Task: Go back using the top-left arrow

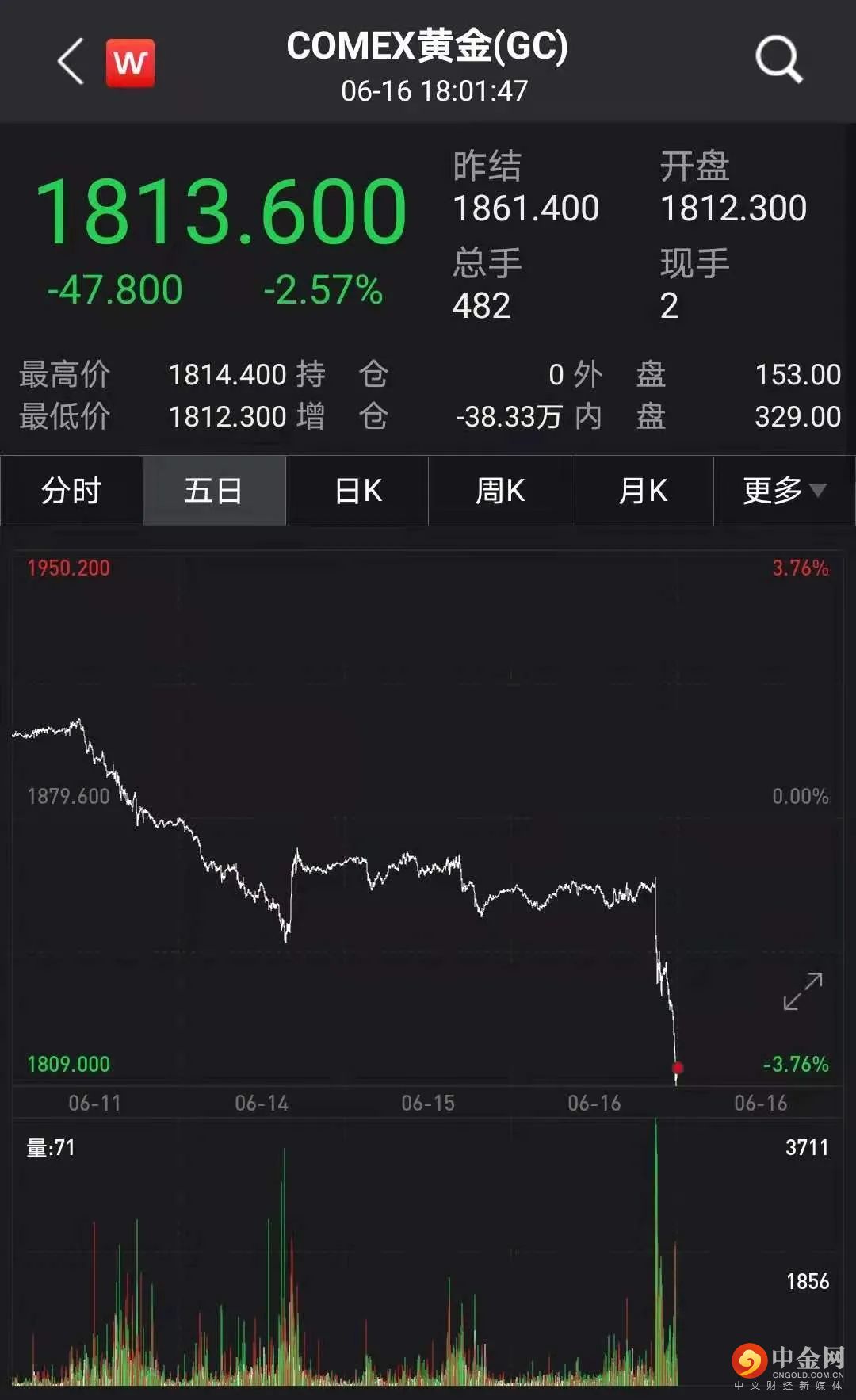Action: pos(71,62)
